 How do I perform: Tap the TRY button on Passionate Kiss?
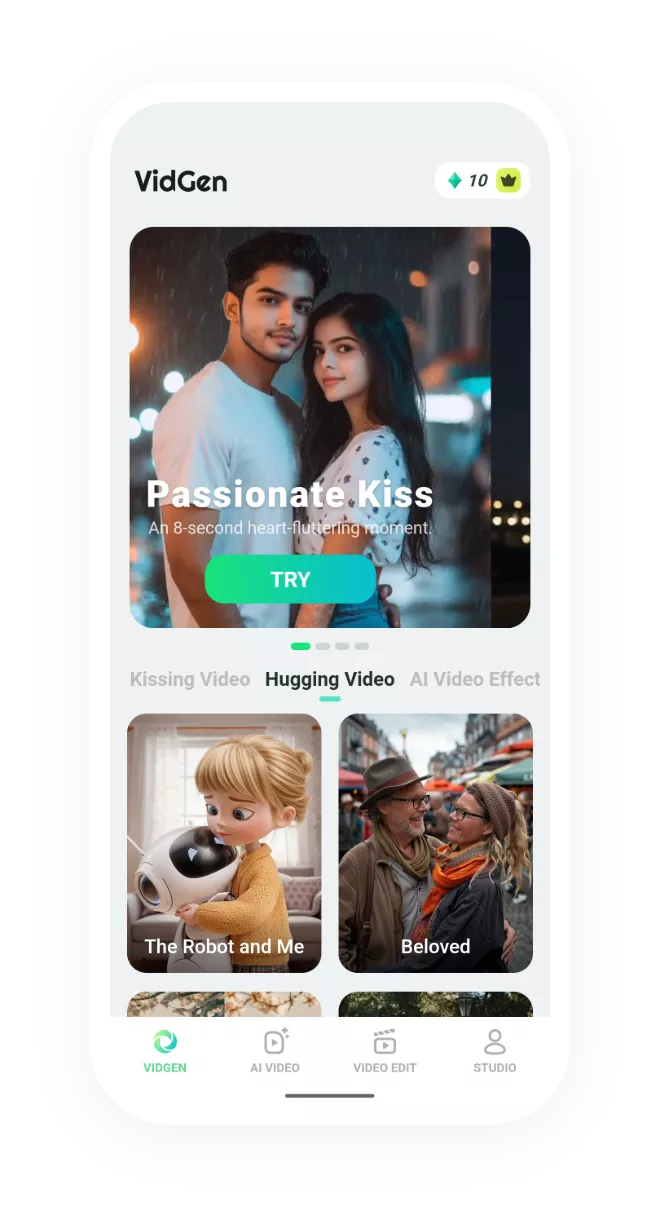pyautogui.click(x=290, y=579)
